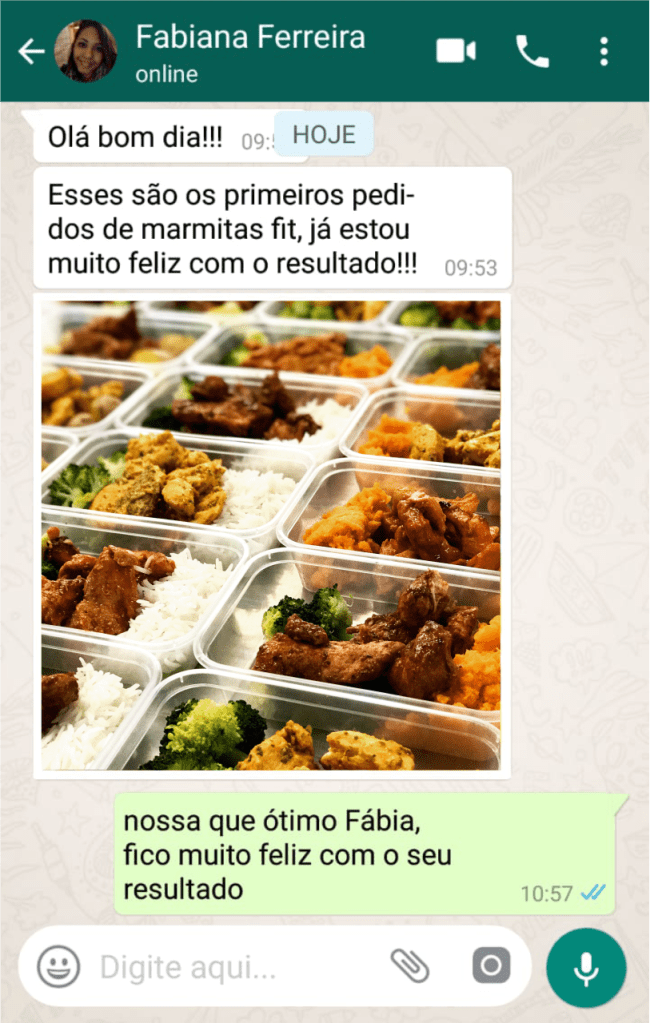Focus the "Digite aqui..." message field

230,967
